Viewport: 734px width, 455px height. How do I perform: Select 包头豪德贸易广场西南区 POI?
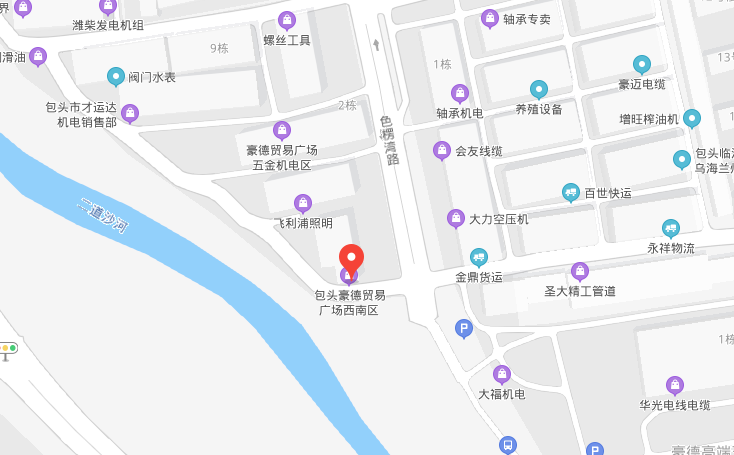tap(349, 276)
